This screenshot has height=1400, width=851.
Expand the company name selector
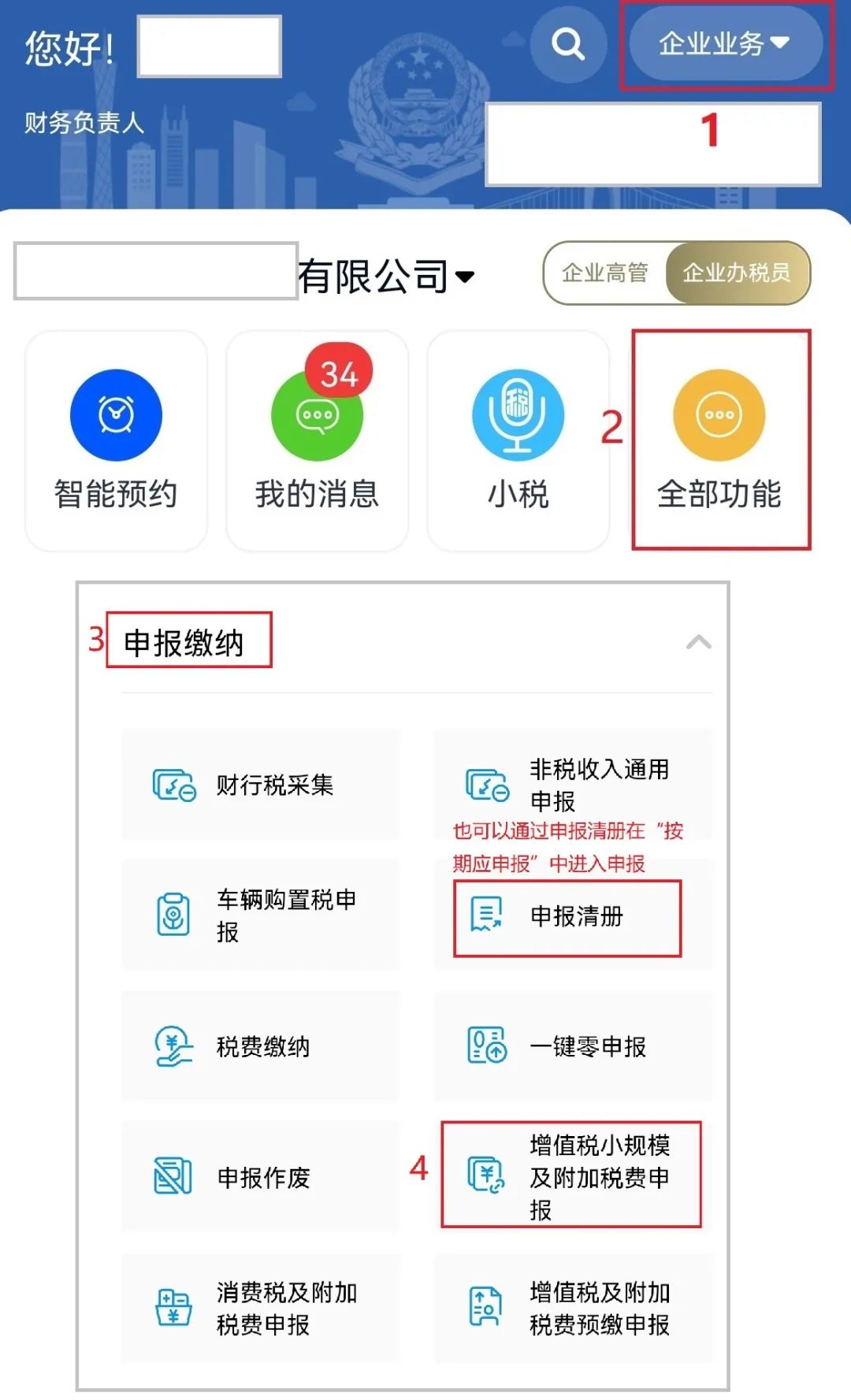tap(465, 277)
